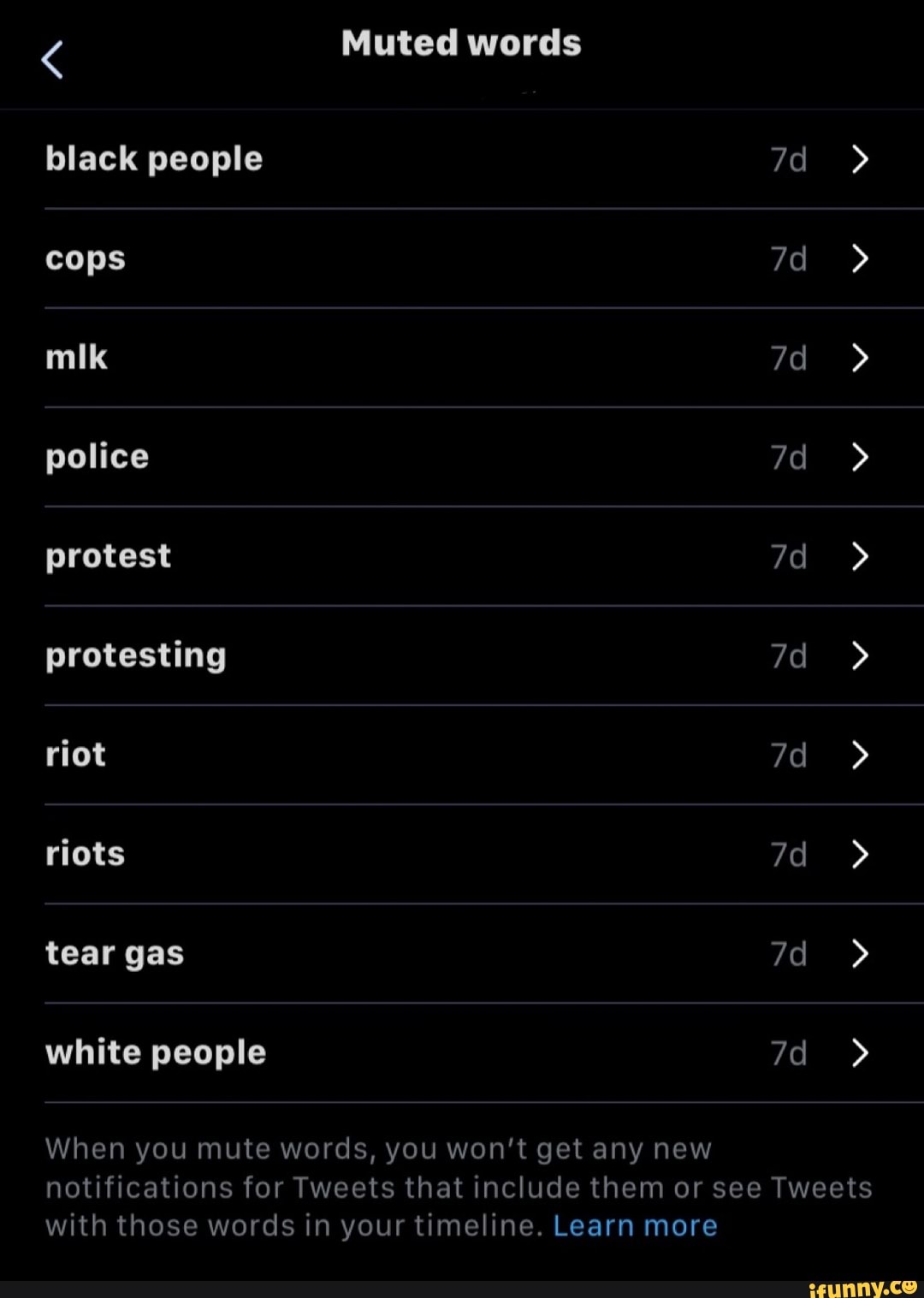This screenshot has width=924, height=1298.
Task: Open the 'cops' muted word settings
Action: point(86,258)
